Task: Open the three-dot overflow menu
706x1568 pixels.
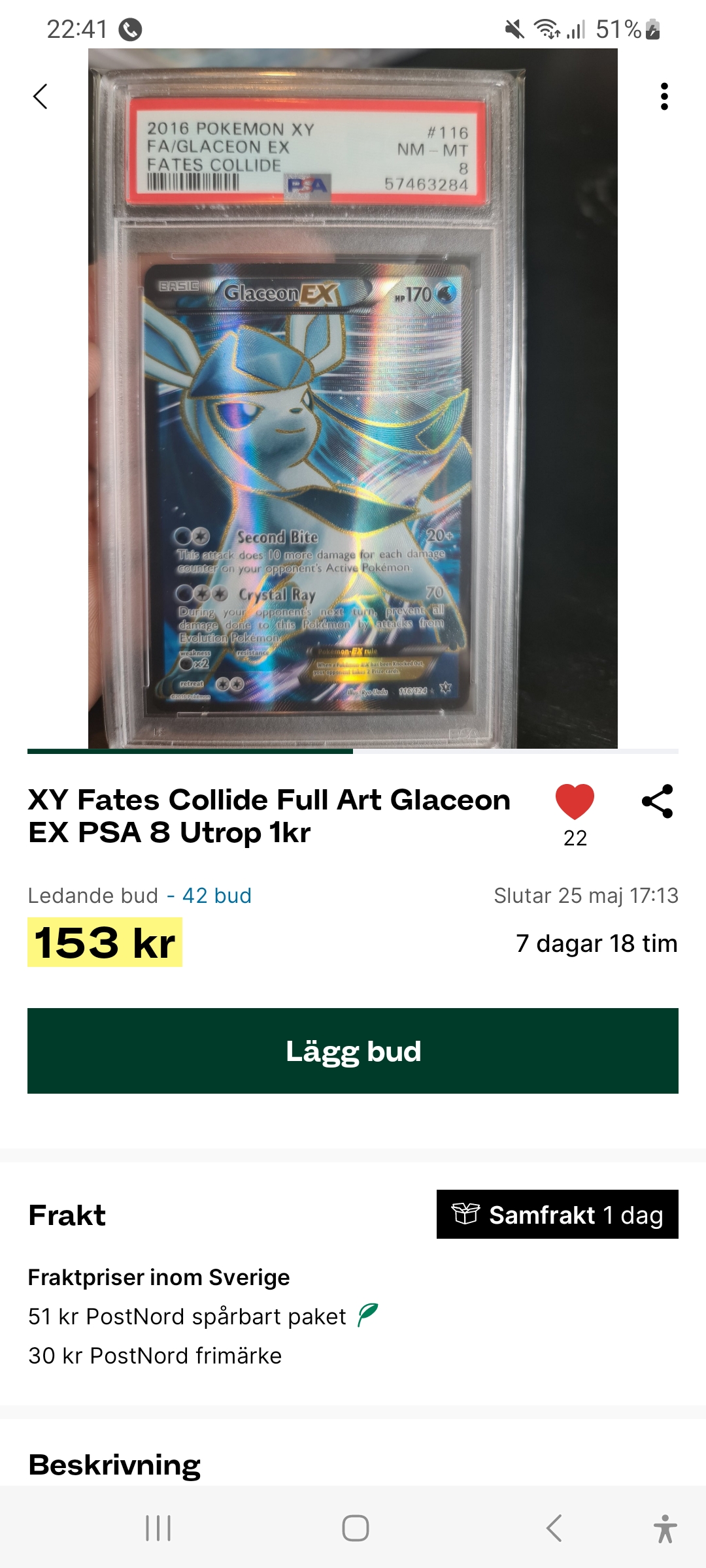Action: [x=664, y=97]
